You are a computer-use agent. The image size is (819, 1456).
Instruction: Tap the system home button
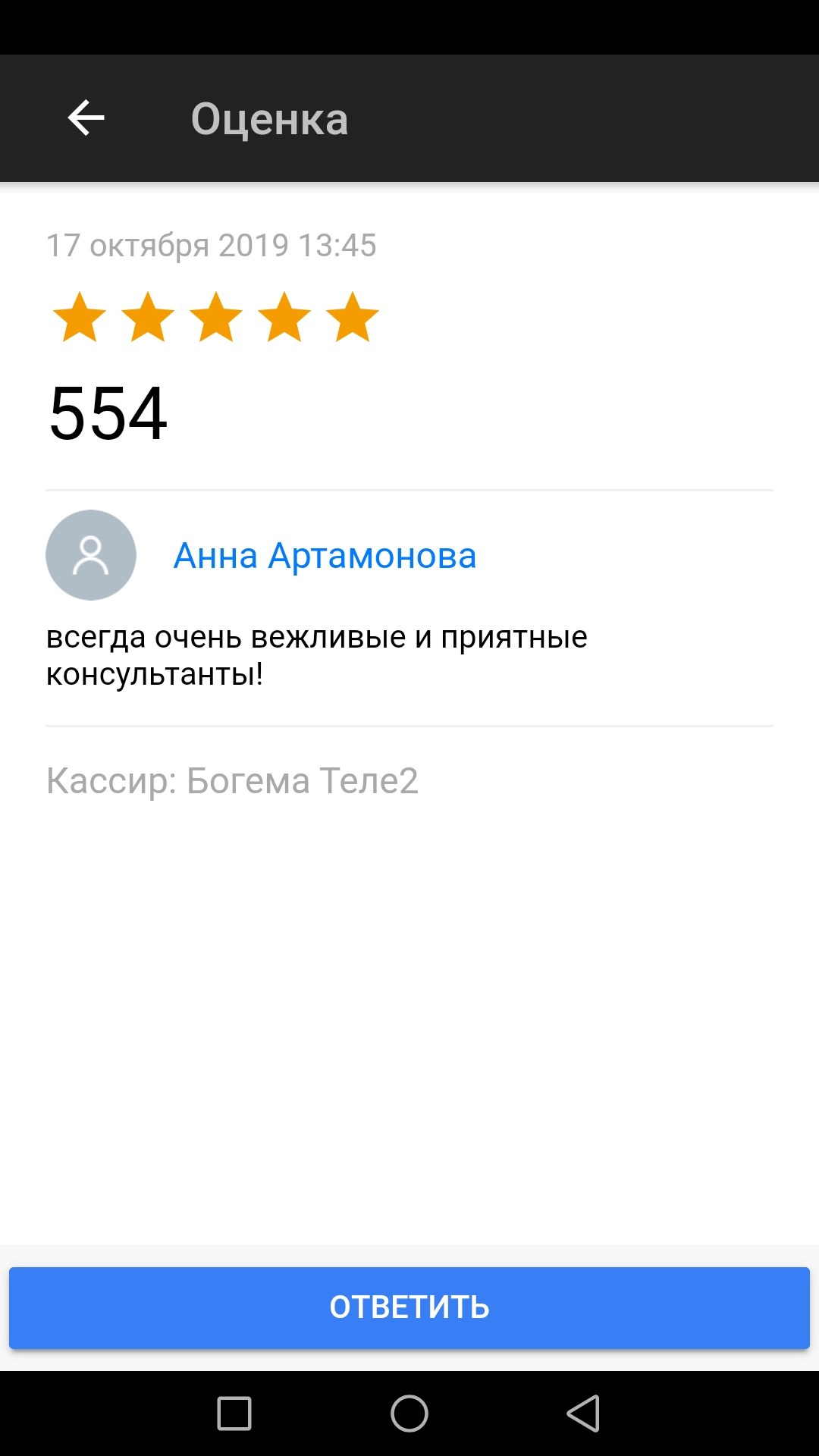(x=409, y=1414)
